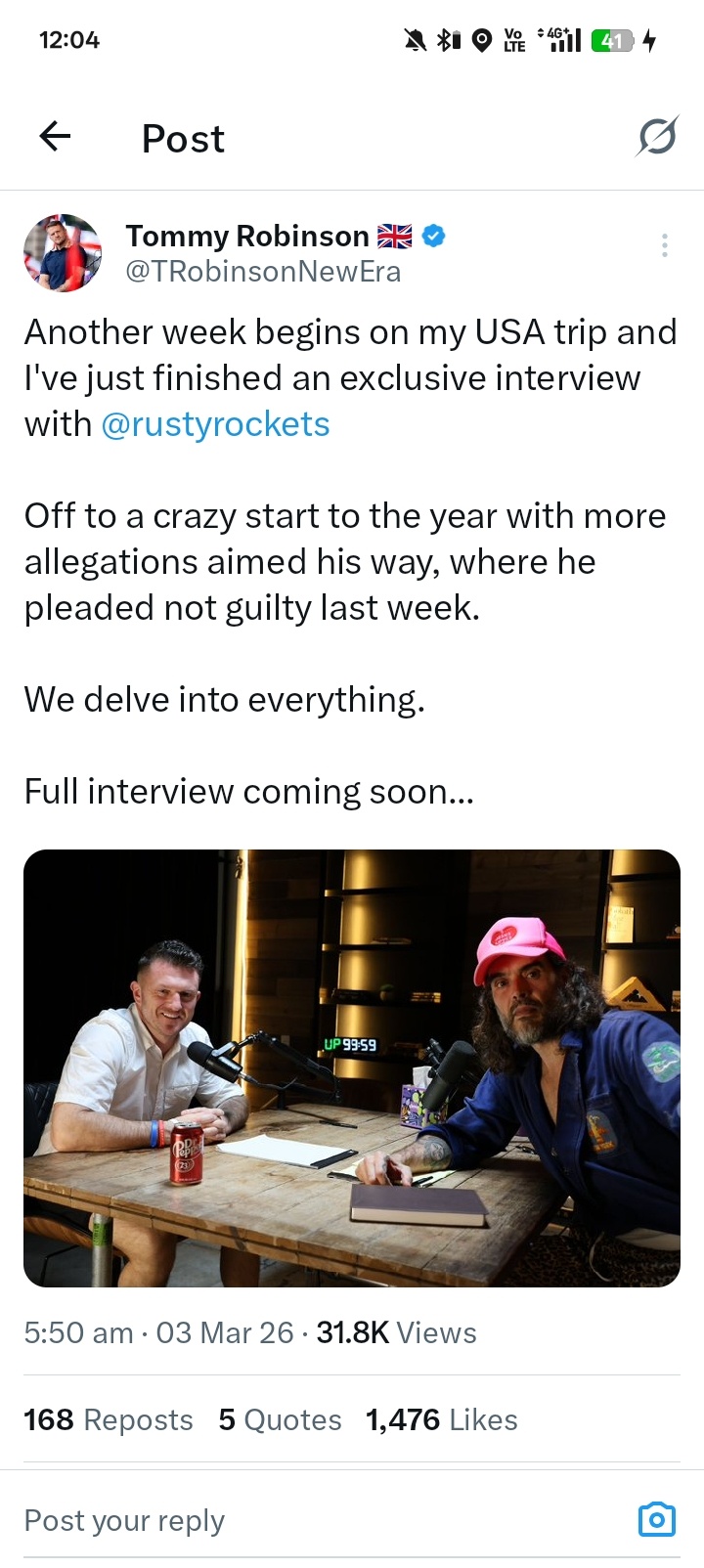Go back from the Post screen
Image resolution: width=704 pixels, height=1568 pixels.
[x=56, y=137]
